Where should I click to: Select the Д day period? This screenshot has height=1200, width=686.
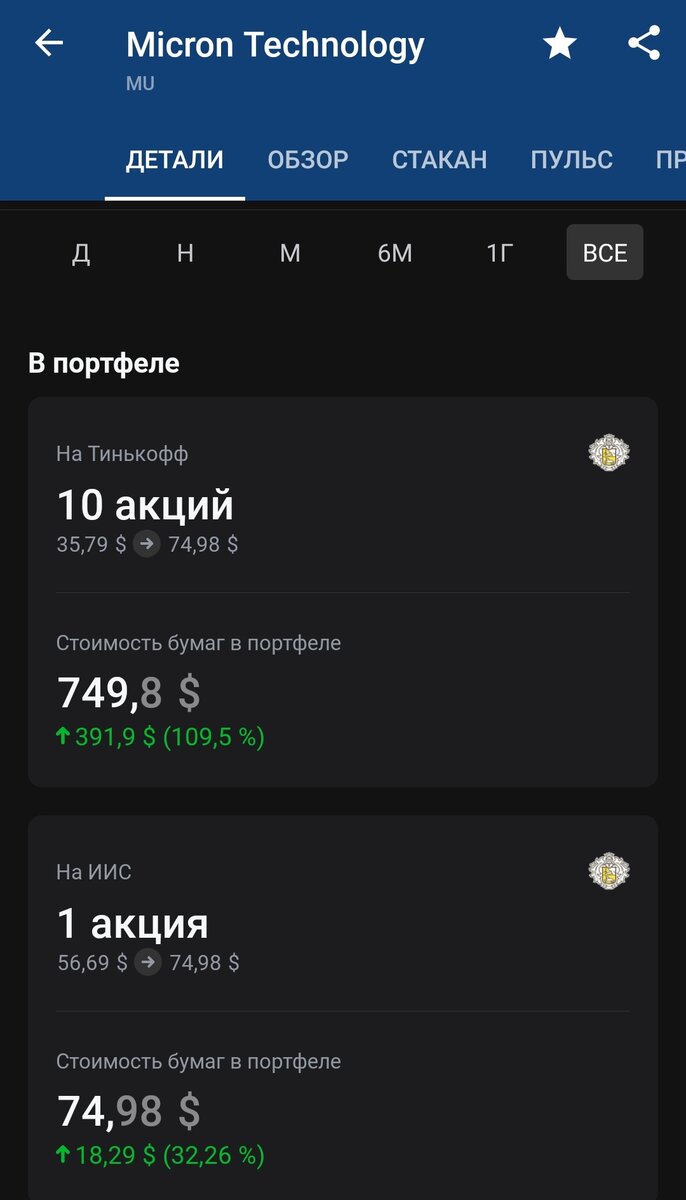coord(81,253)
